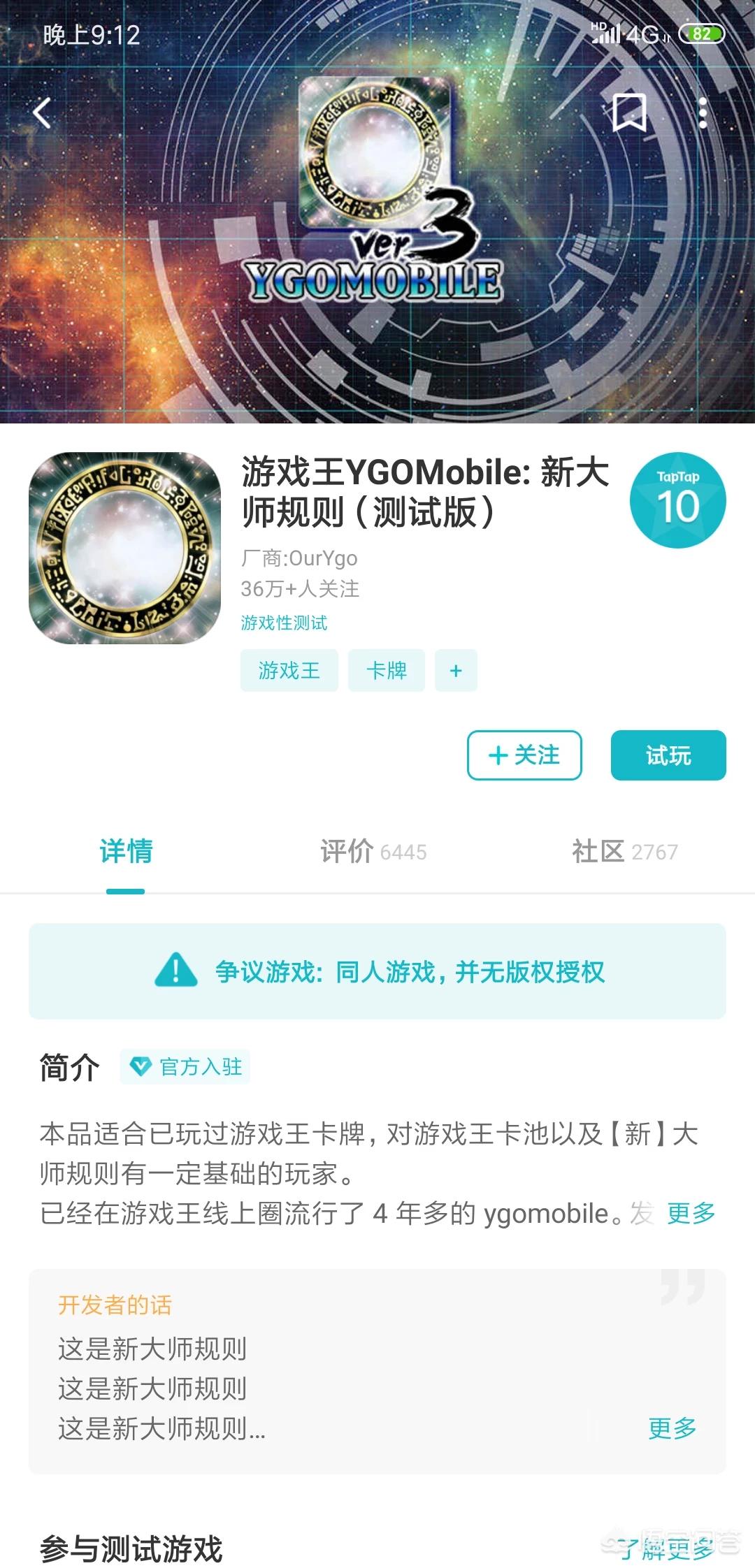The width and height of the screenshot is (755, 1568).
Task: Tap 了解更多 beside 参与测试游戏
Action: tap(668, 1548)
